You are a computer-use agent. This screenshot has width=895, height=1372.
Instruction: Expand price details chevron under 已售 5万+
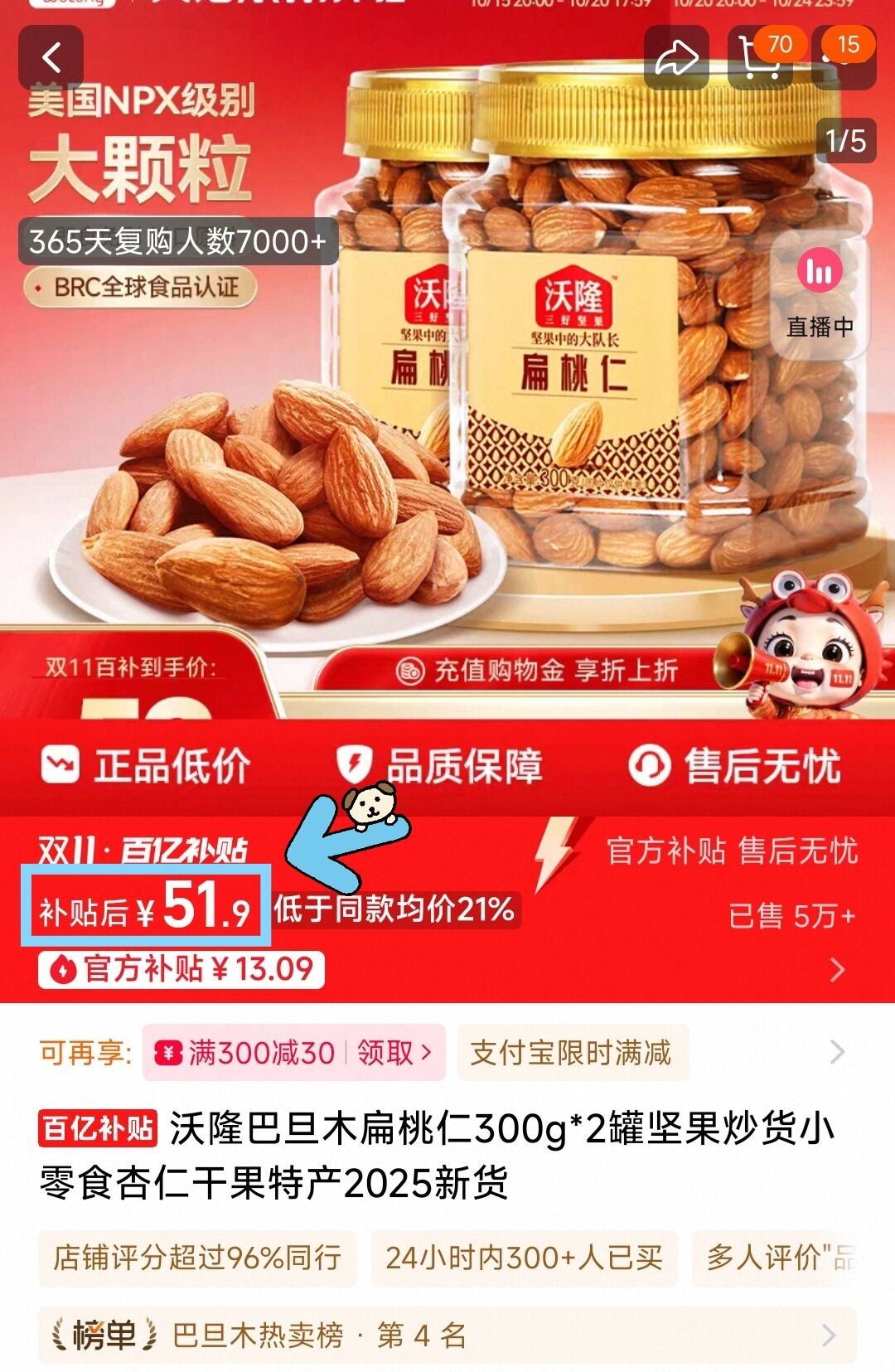[x=838, y=970]
